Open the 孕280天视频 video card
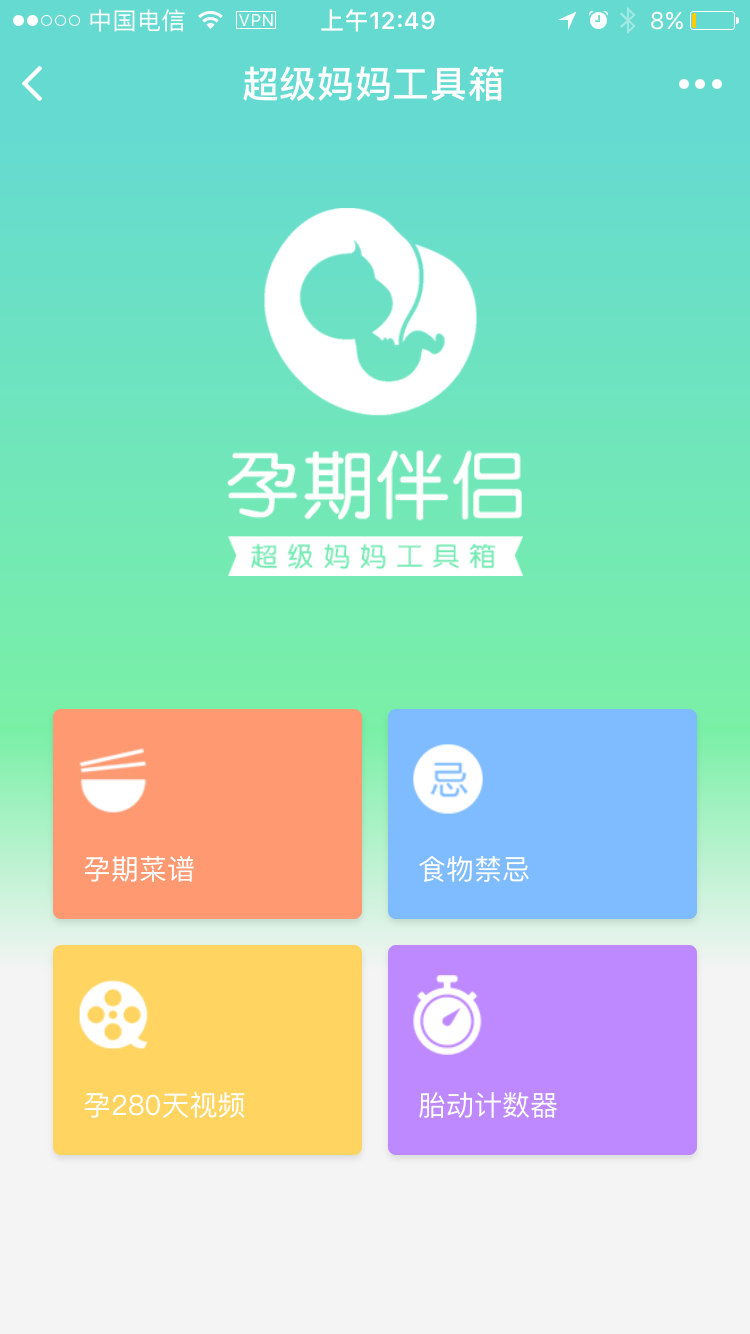The height and width of the screenshot is (1334, 750). click(x=207, y=1050)
